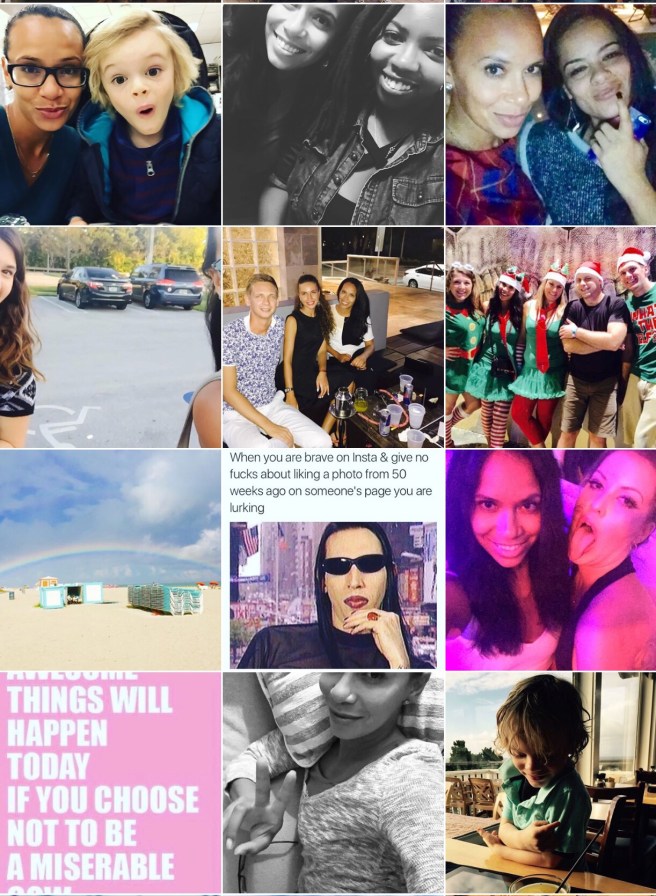Open the 'brave on Insta' meme post

(x=333, y=560)
